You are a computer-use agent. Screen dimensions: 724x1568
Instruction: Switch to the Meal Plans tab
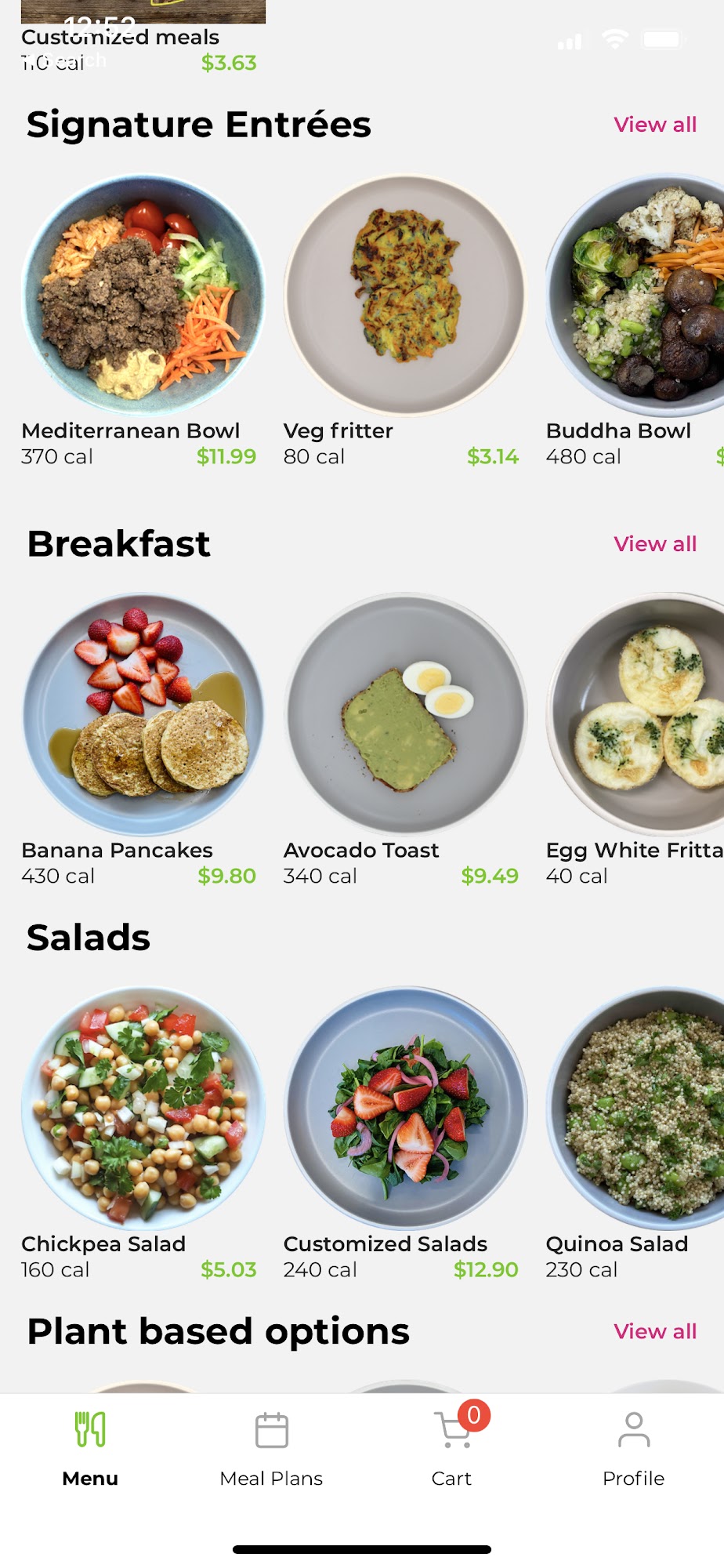[271, 1449]
